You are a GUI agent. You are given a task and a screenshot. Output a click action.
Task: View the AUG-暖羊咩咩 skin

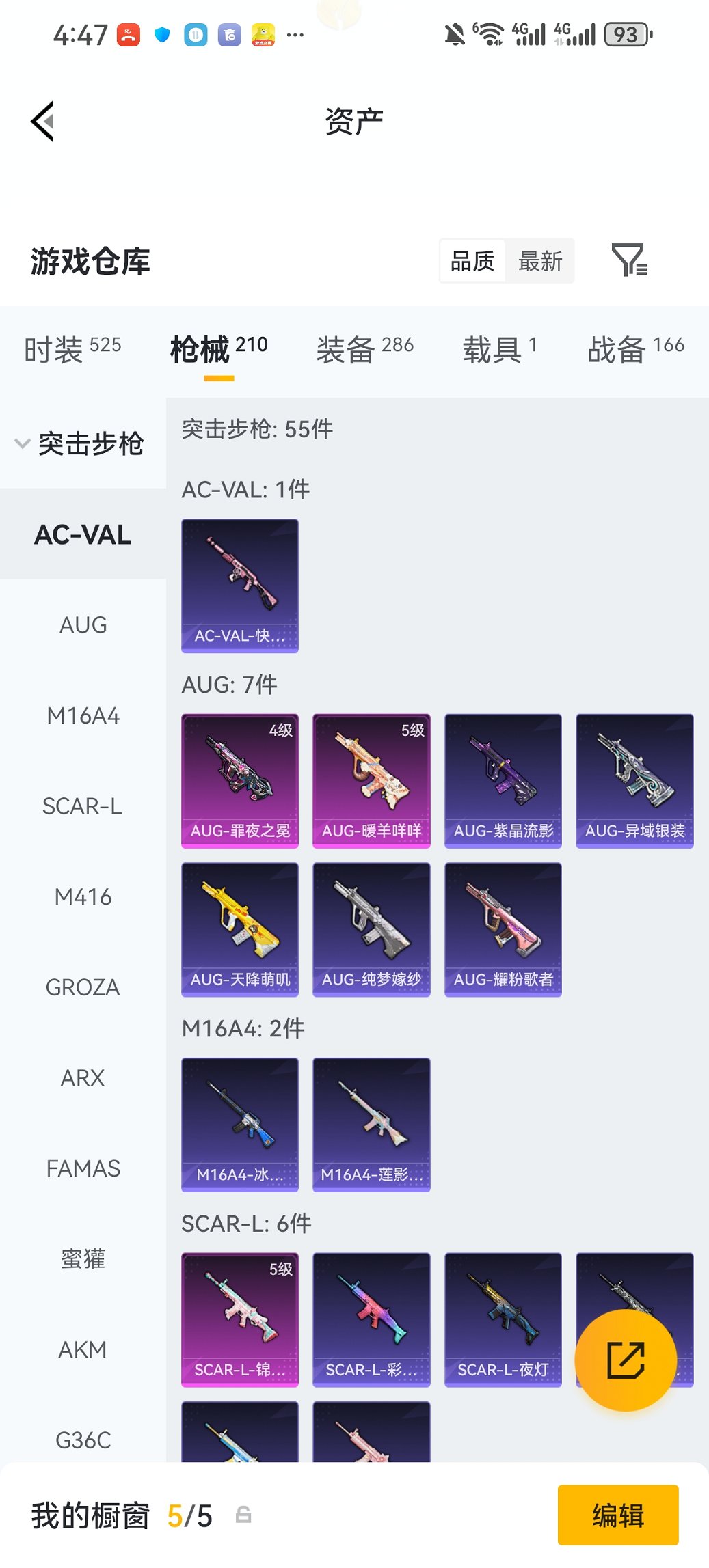[x=371, y=779]
